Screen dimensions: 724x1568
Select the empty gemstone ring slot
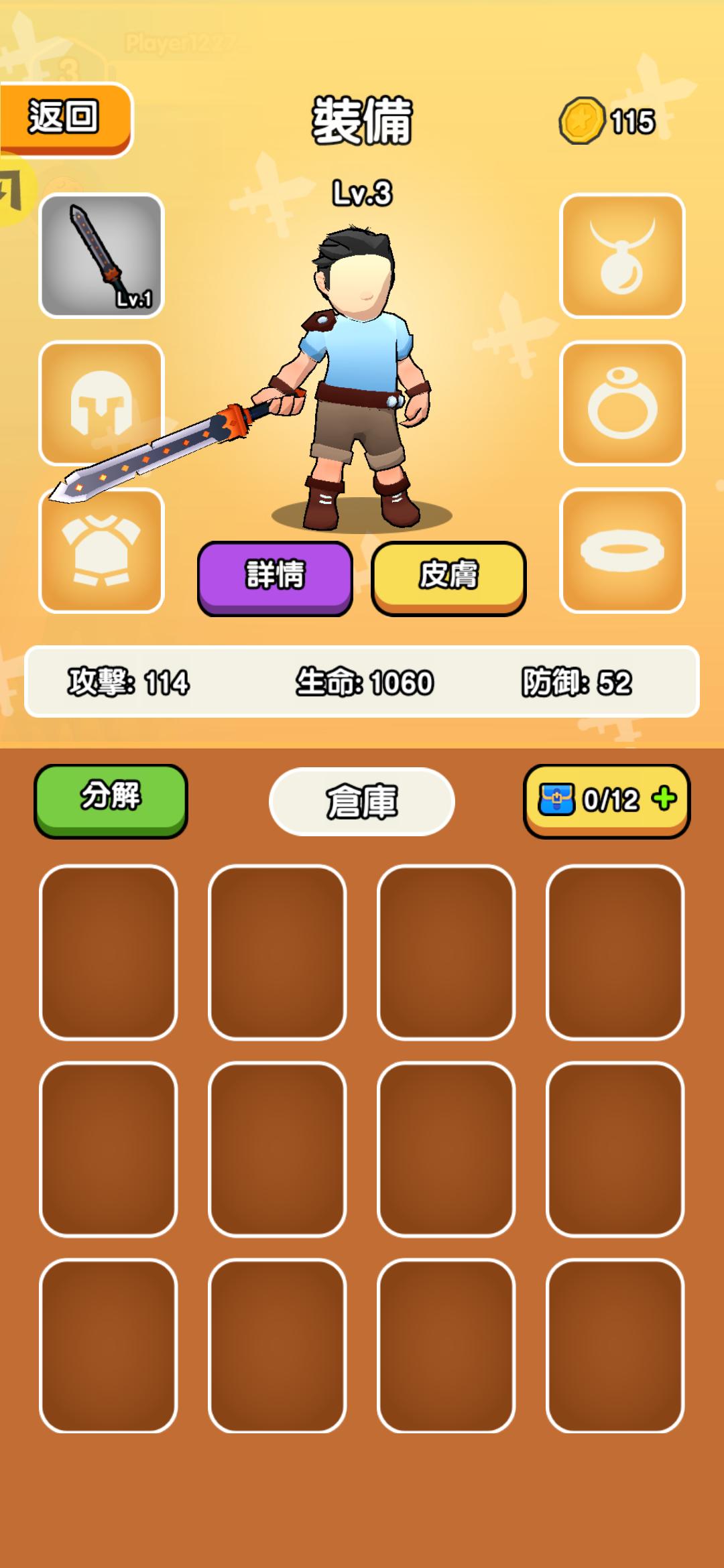[x=622, y=403]
